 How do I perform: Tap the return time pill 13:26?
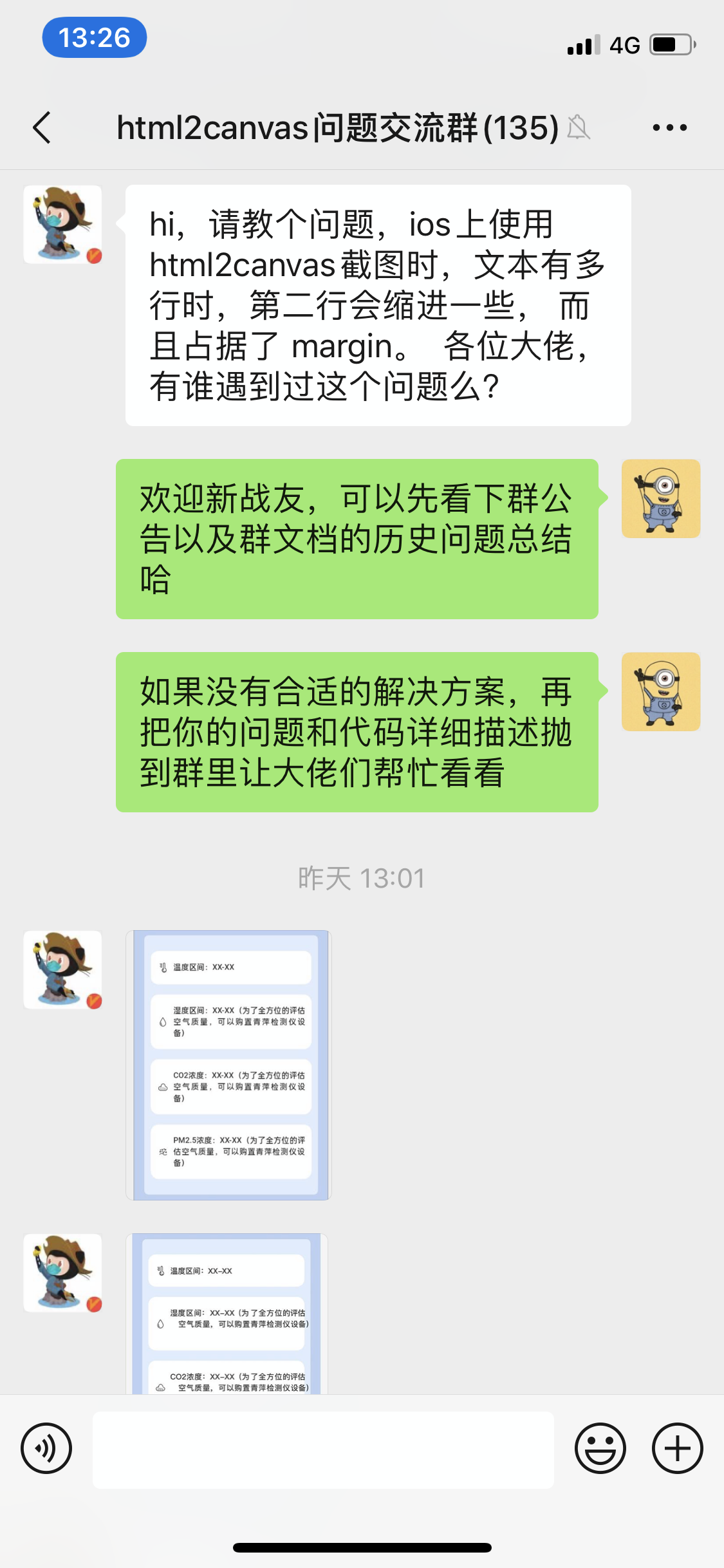95,37
